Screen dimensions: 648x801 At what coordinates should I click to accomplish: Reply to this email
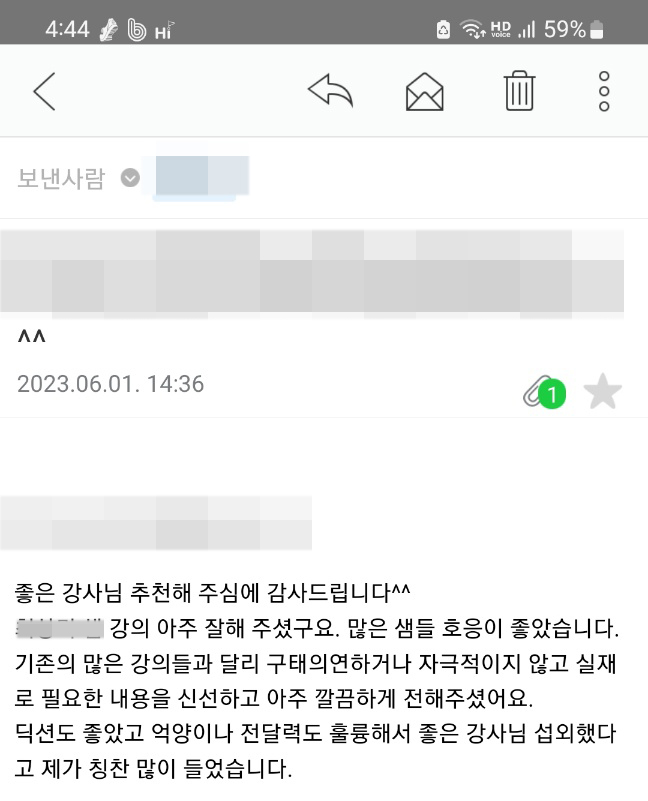[331, 91]
